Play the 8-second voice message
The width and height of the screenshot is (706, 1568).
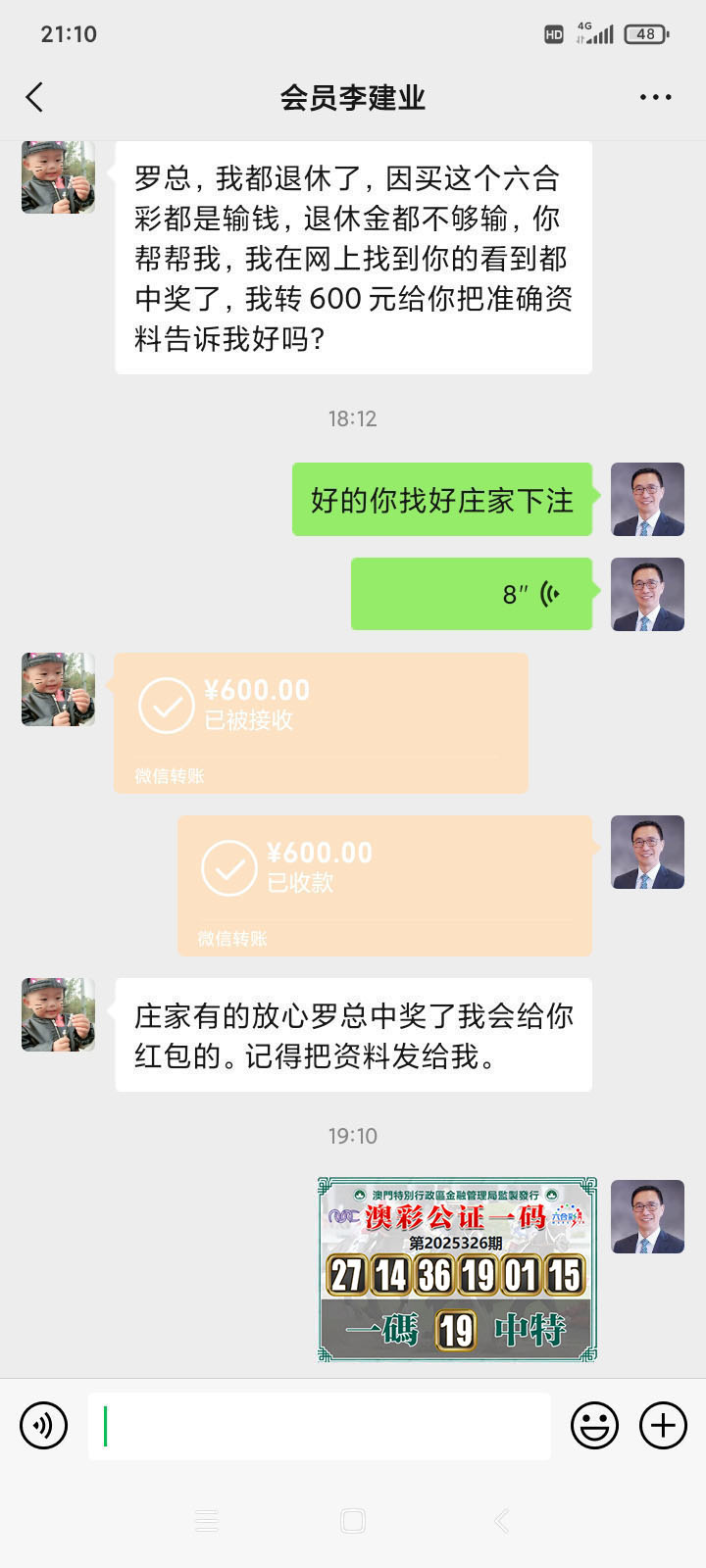pyautogui.click(x=472, y=594)
